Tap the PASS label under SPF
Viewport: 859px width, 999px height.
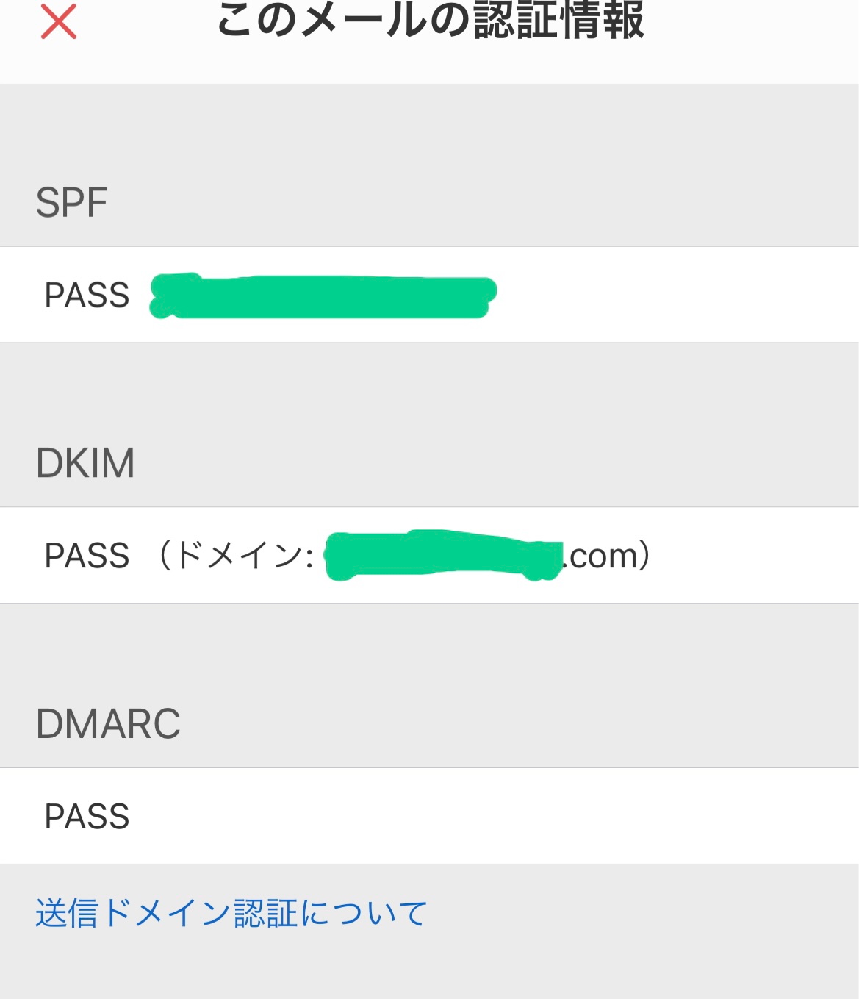[88, 294]
